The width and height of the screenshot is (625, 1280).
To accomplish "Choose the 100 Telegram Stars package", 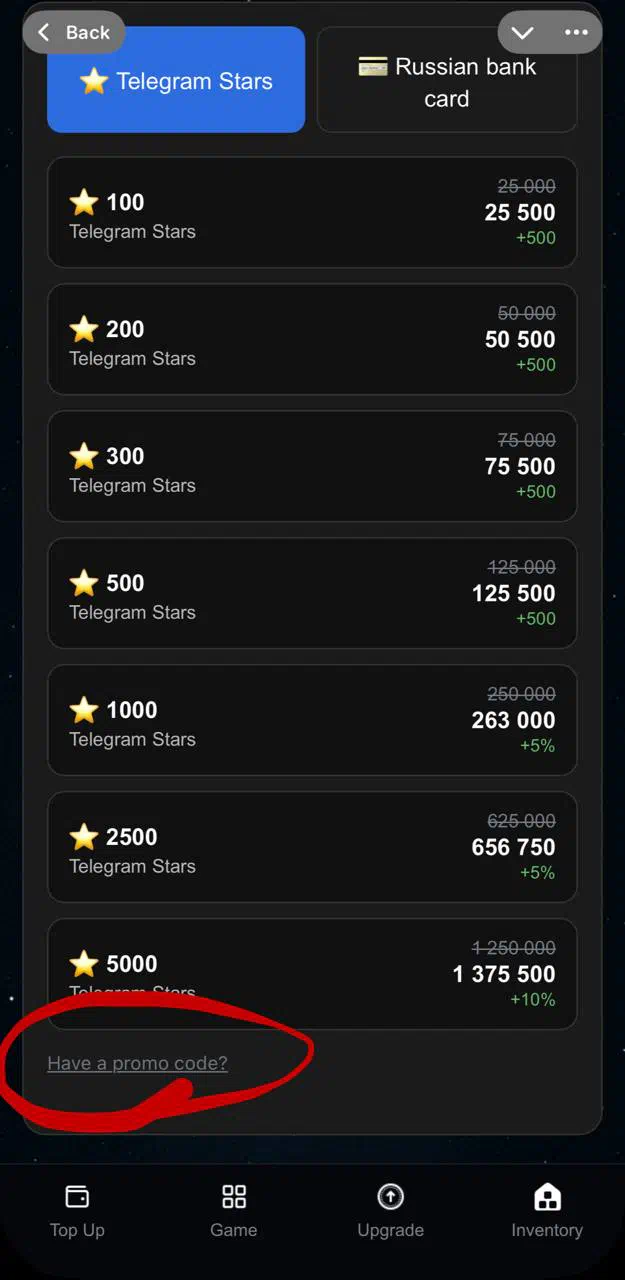I will tap(312, 212).
